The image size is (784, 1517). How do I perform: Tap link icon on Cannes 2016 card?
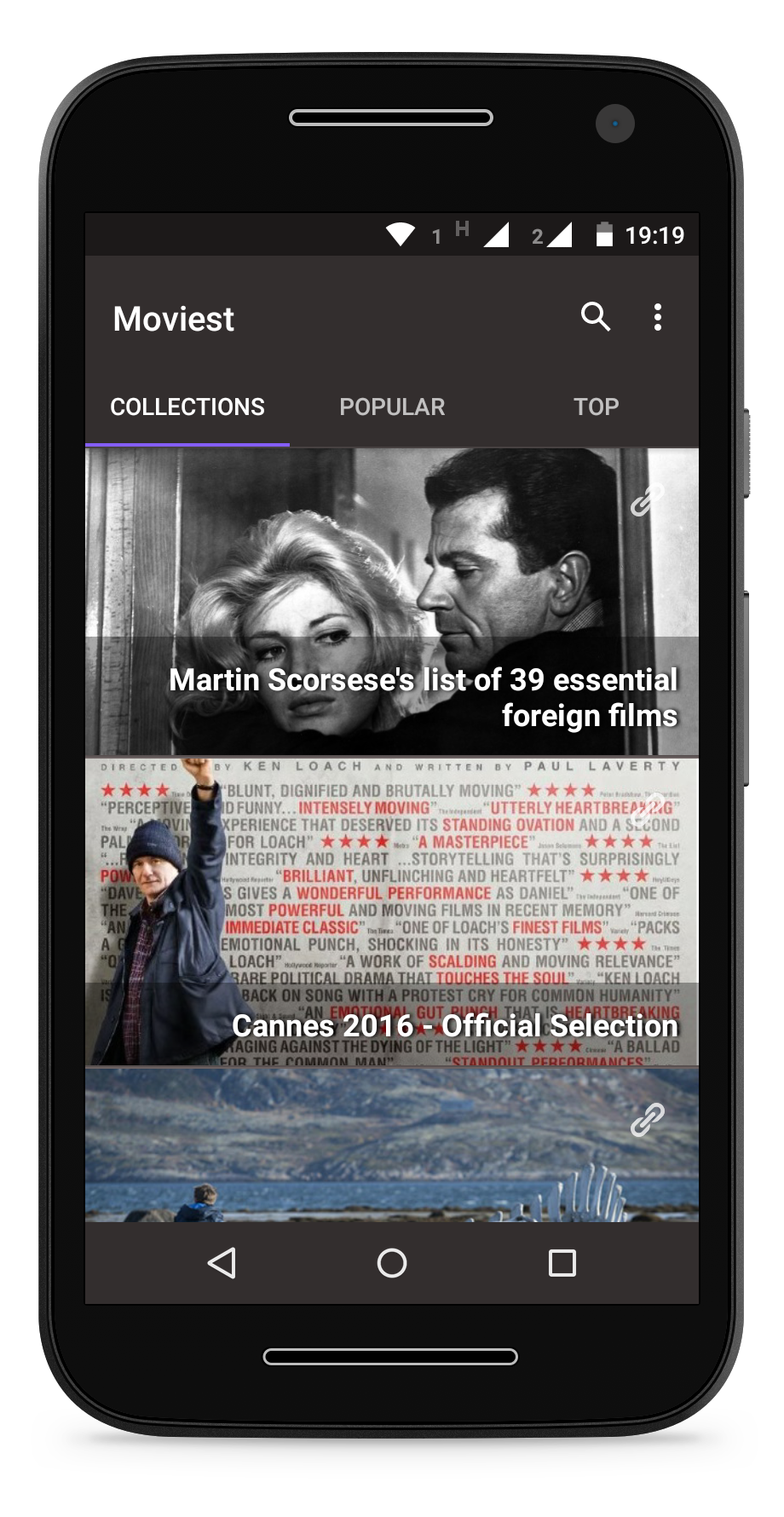click(649, 808)
